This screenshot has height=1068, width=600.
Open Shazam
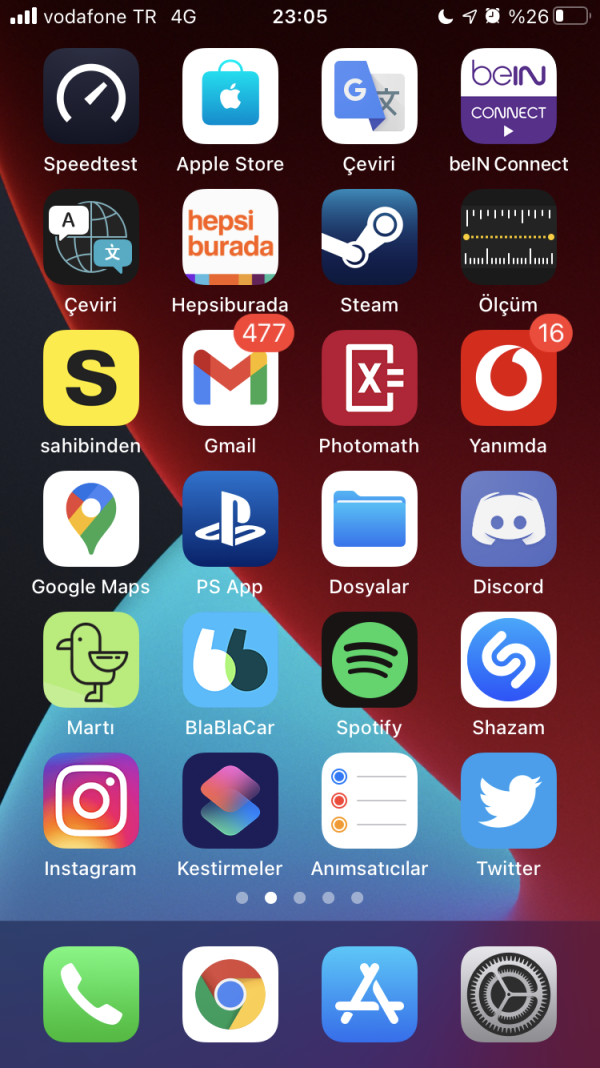(508, 660)
